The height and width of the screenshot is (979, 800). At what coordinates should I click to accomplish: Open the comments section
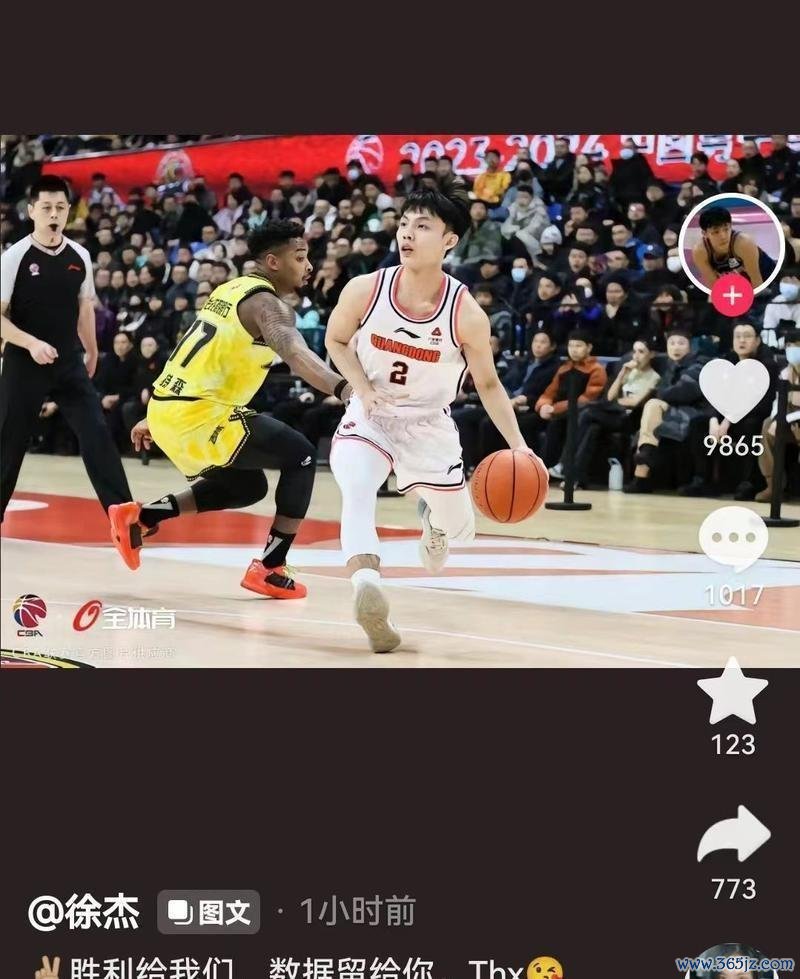click(733, 540)
